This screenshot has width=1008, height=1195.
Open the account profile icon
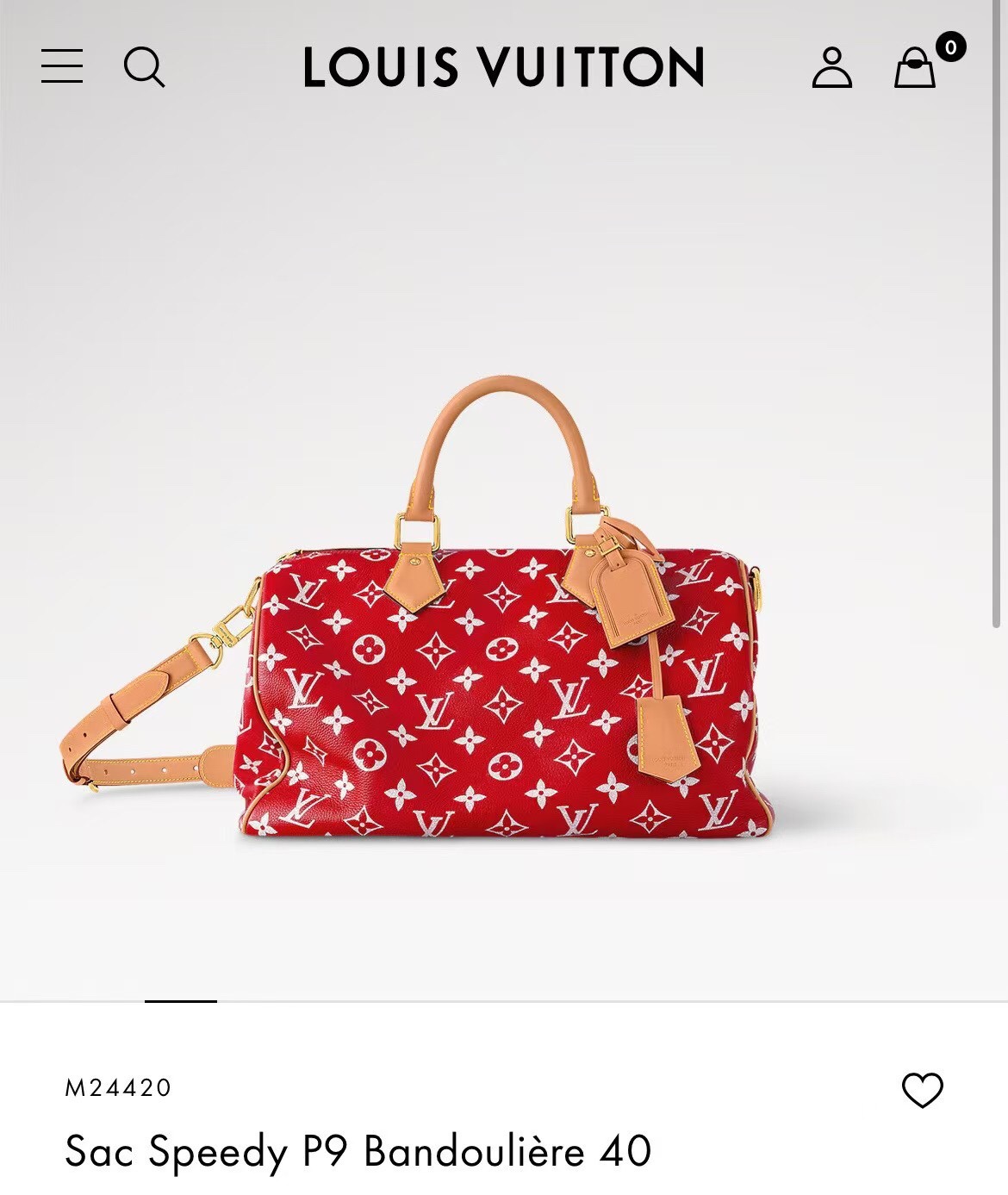tap(831, 67)
